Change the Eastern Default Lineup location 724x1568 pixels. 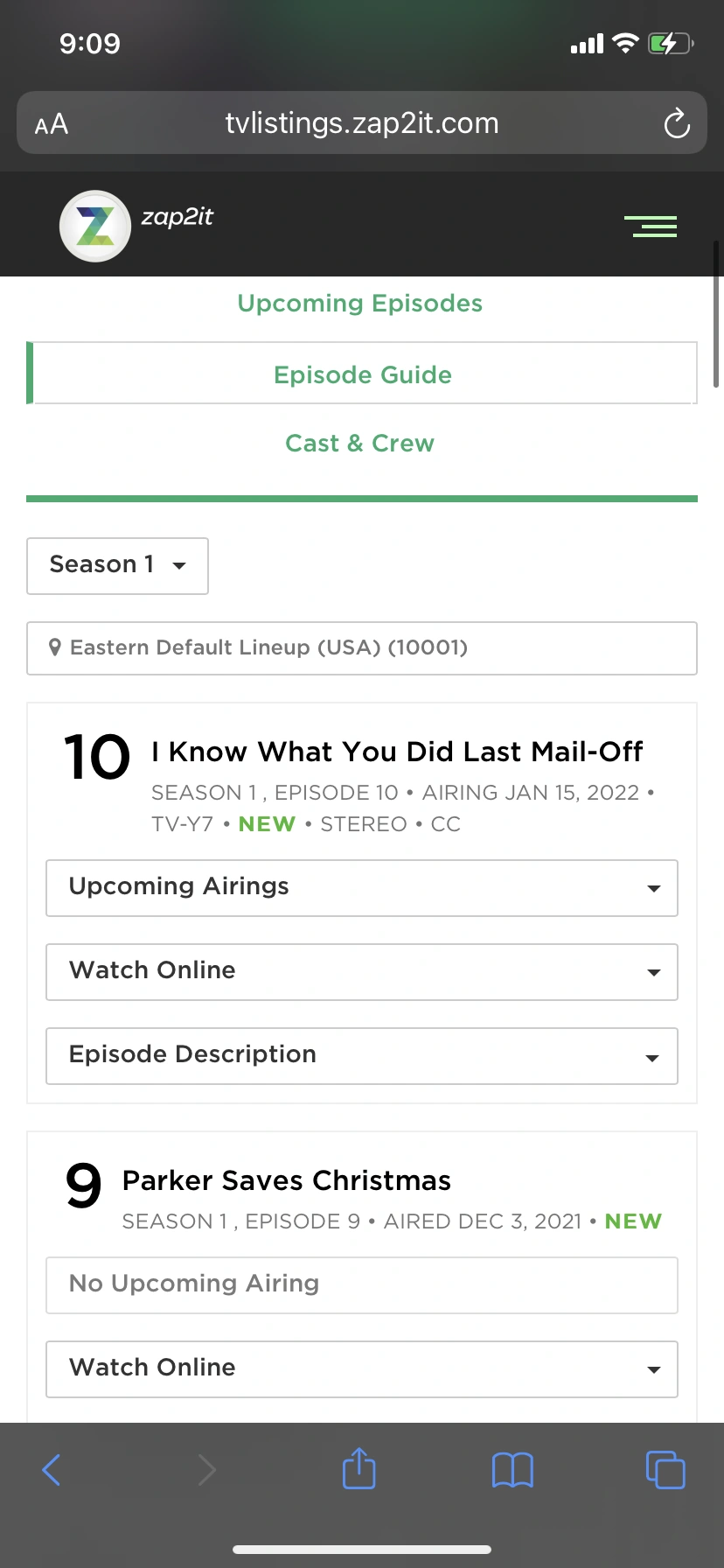[x=362, y=648]
